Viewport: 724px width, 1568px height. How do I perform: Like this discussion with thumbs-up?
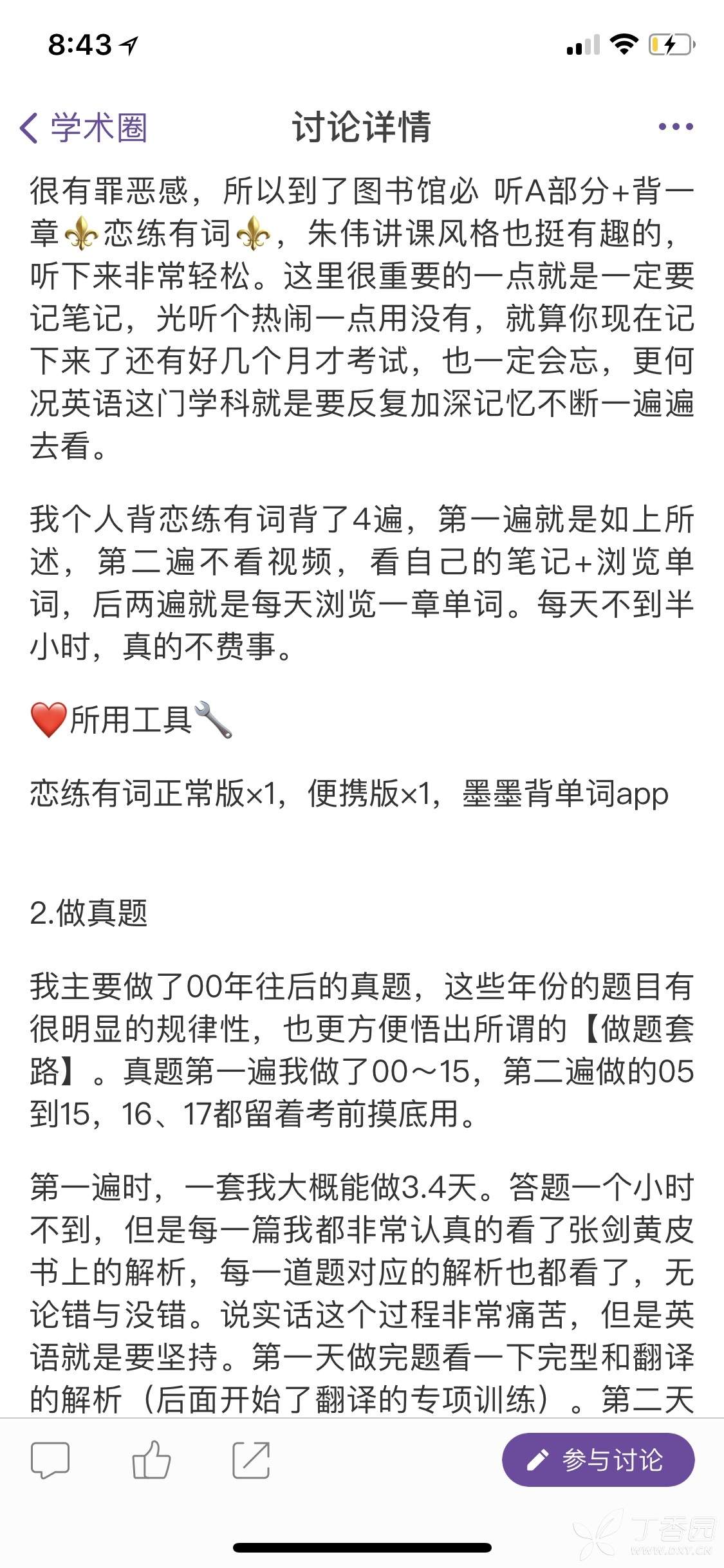coord(151,1460)
